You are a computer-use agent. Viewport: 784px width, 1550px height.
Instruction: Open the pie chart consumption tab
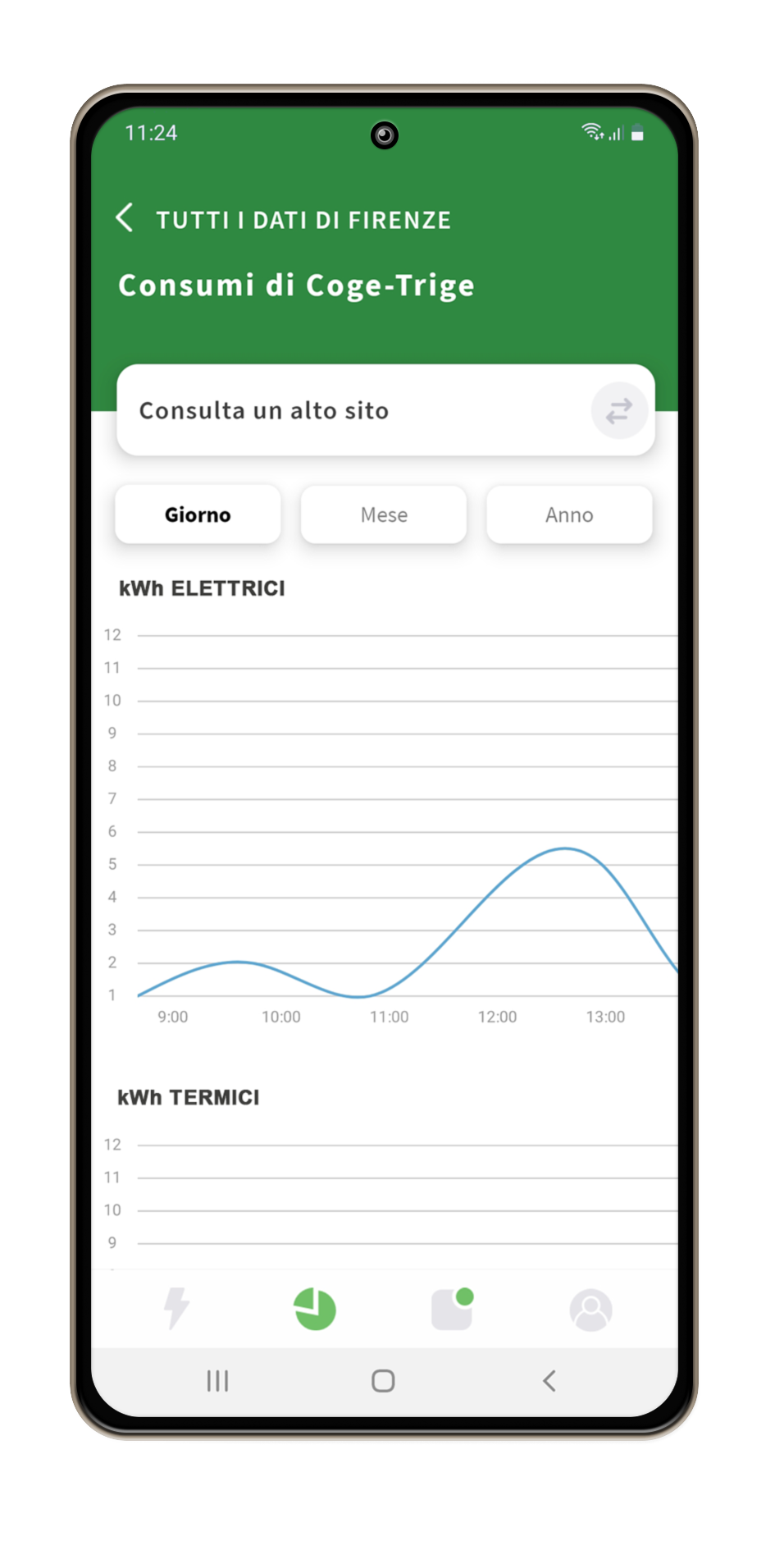[315, 1309]
